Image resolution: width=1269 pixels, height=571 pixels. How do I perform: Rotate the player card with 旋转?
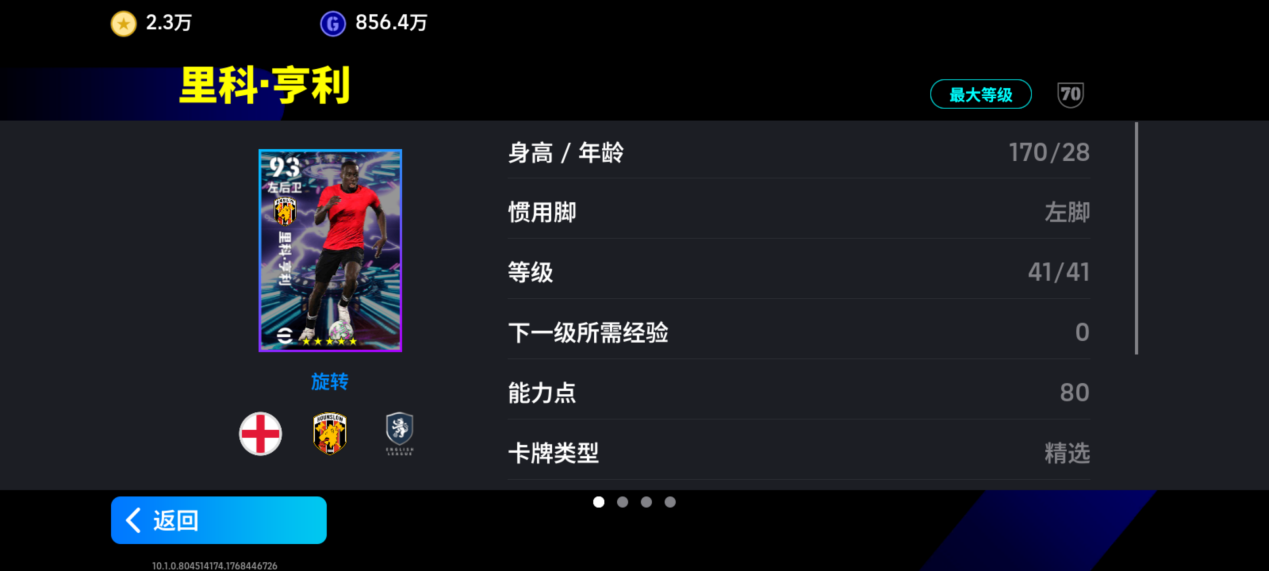(x=330, y=382)
